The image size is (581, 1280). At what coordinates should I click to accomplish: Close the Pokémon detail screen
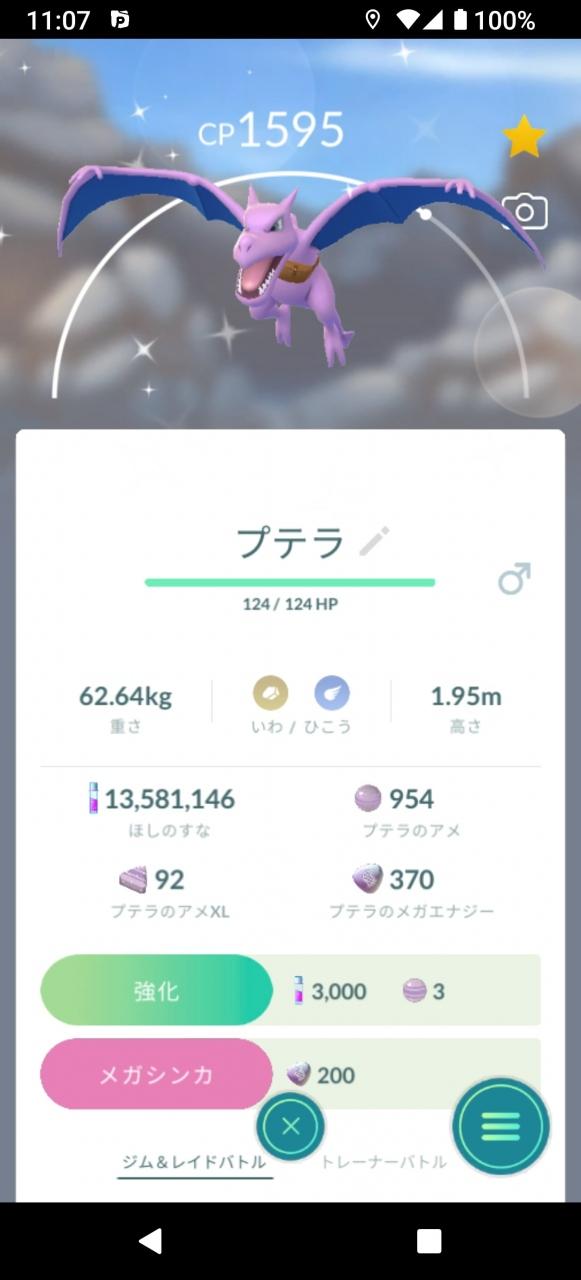(290, 1127)
